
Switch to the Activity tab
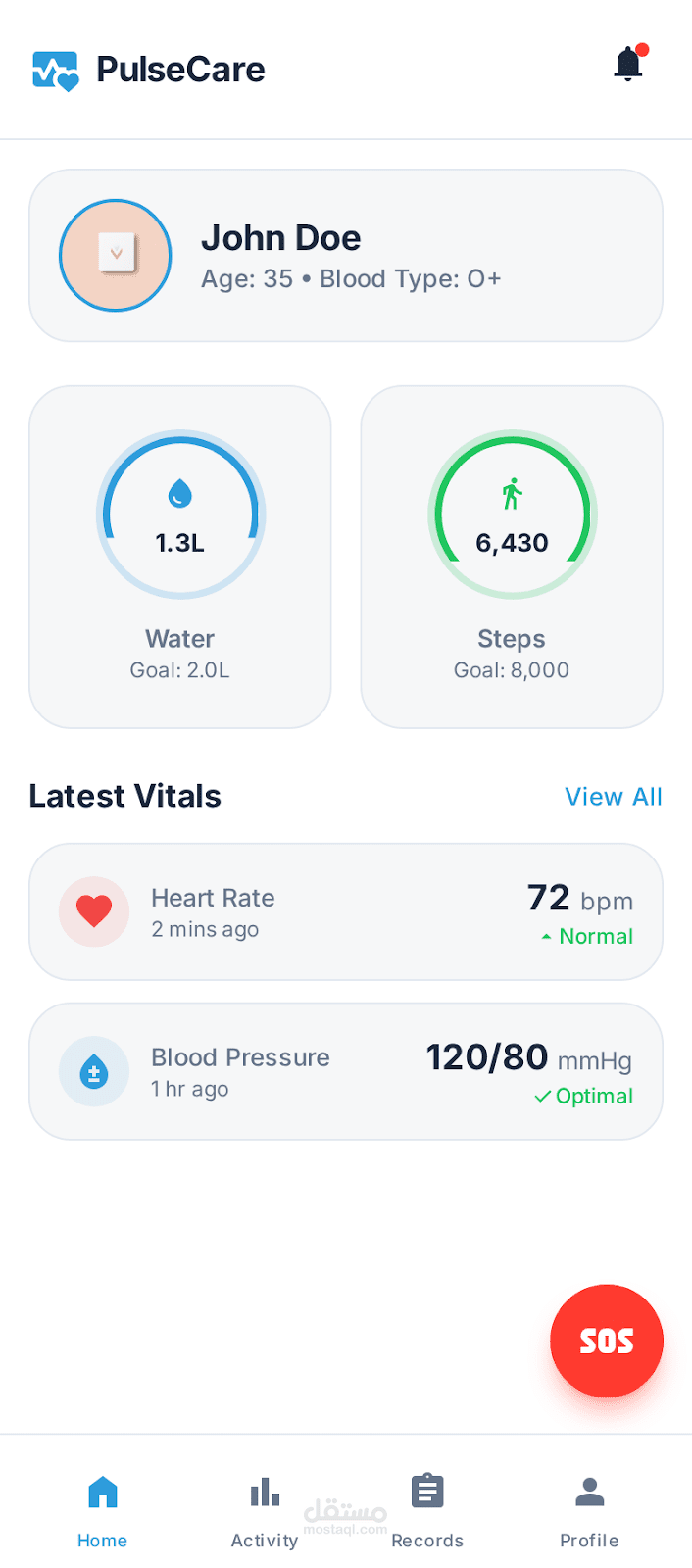[x=265, y=1511]
